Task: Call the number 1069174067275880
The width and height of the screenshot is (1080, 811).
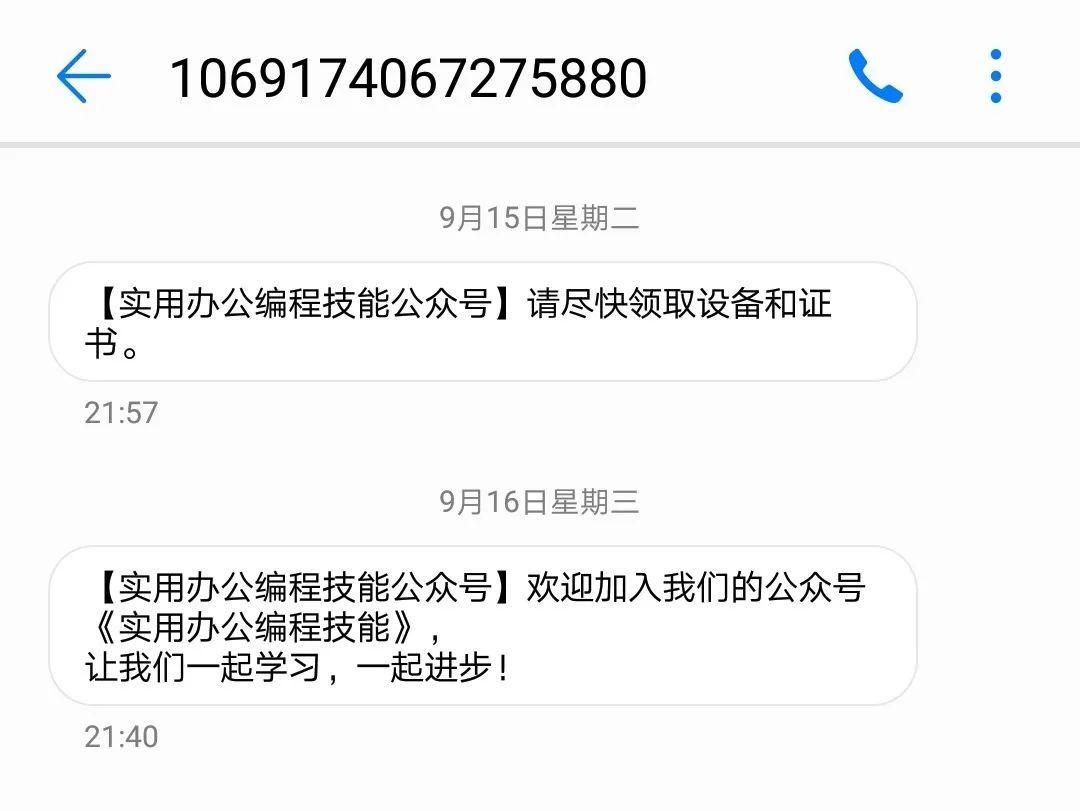Action: [x=875, y=77]
